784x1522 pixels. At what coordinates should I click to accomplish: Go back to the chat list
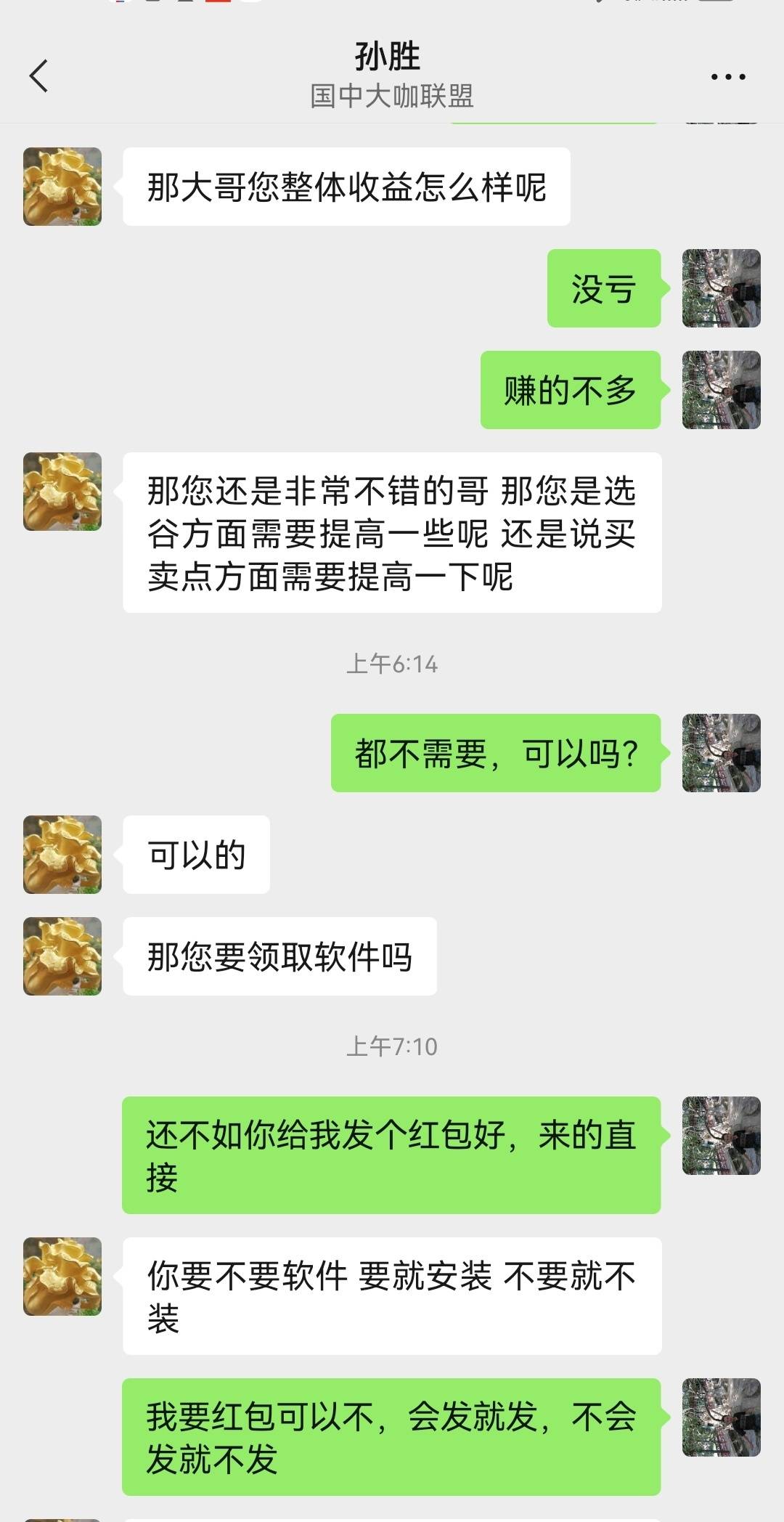click(x=39, y=76)
